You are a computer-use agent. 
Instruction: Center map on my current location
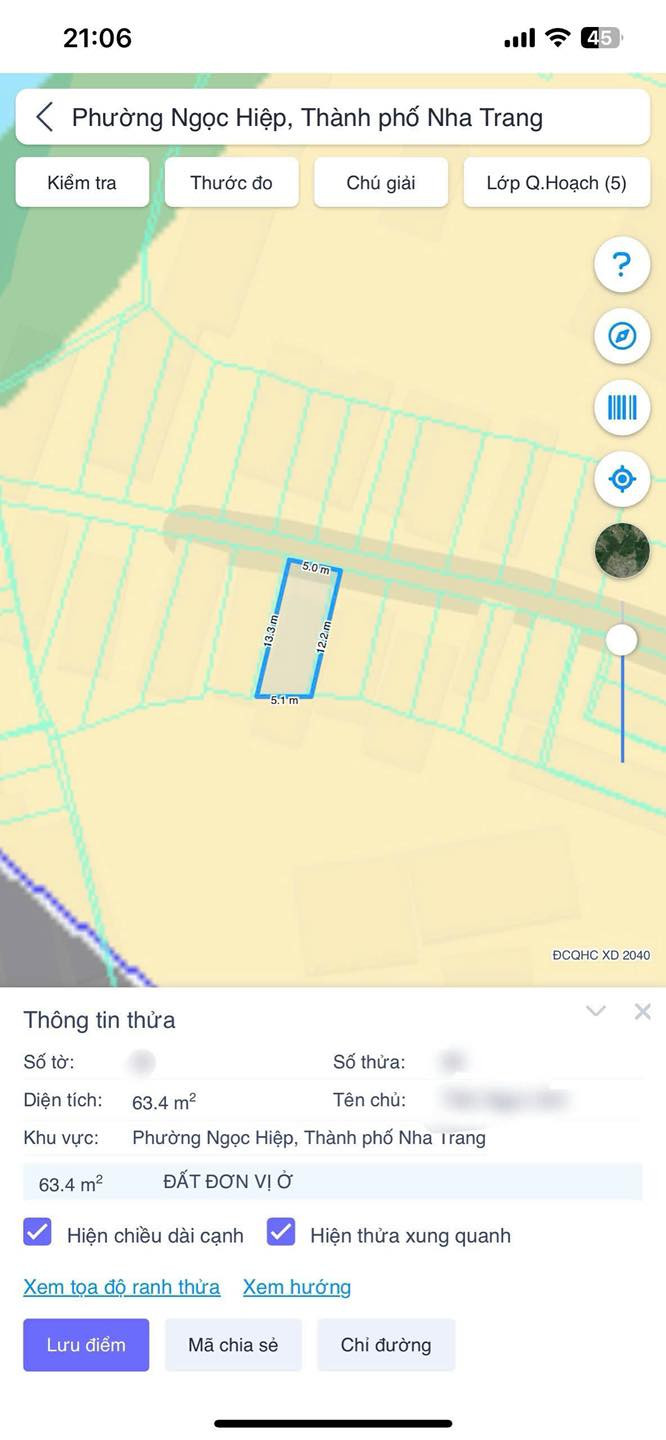tap(622, 479)
